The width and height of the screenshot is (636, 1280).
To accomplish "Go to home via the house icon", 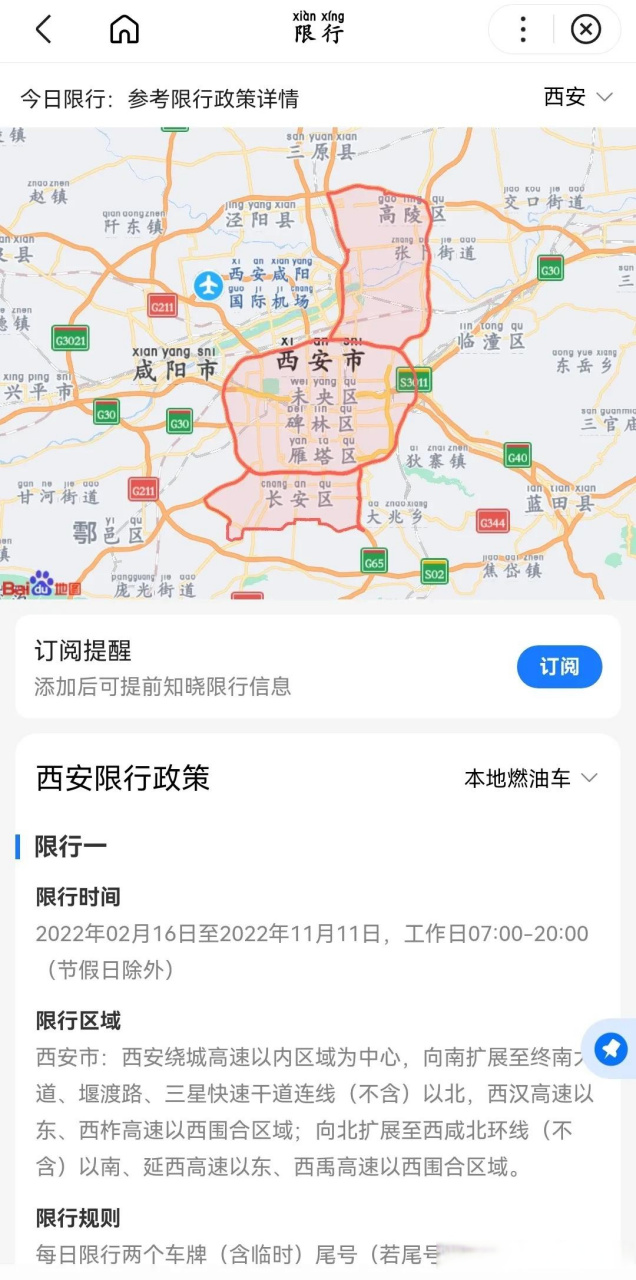I will (x=124, y=30).
